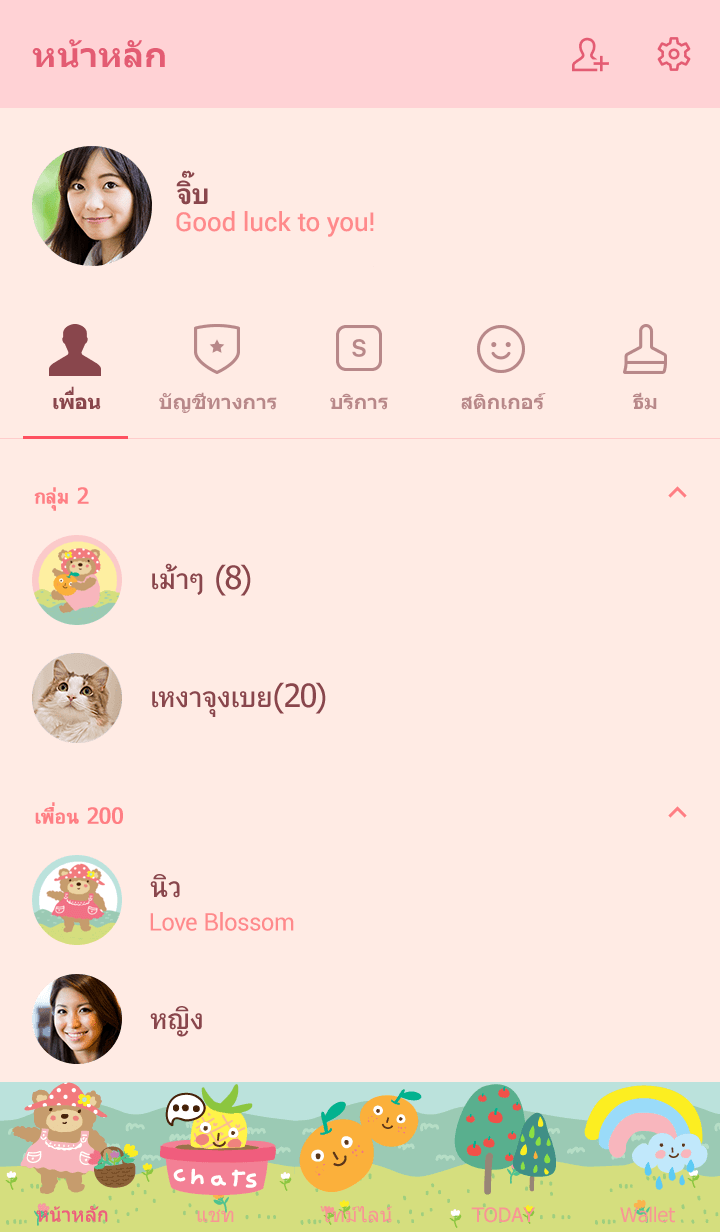Open settings via the gear icon

pyautogui.click(x=673, y=55)
